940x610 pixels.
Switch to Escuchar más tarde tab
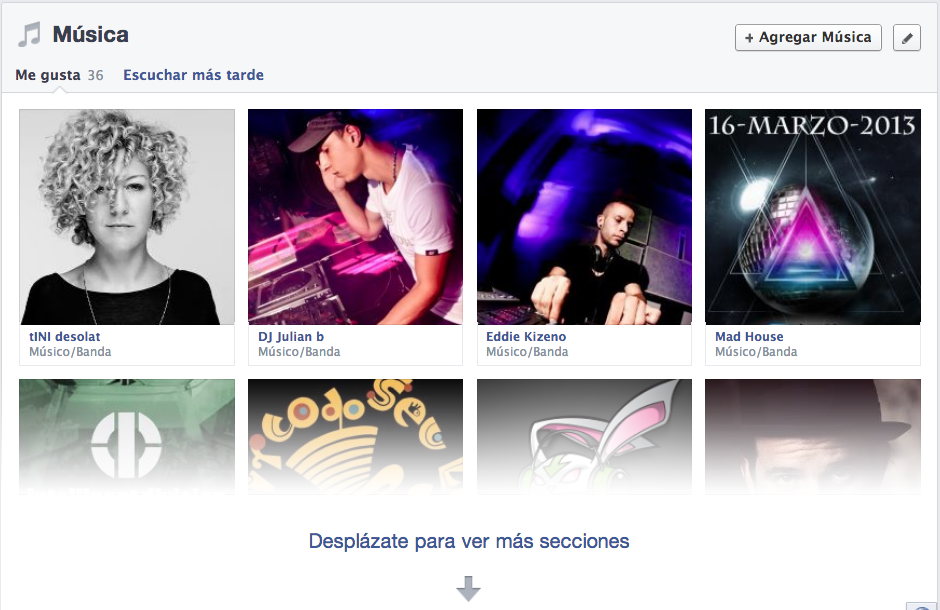click(x=193, y=75)
